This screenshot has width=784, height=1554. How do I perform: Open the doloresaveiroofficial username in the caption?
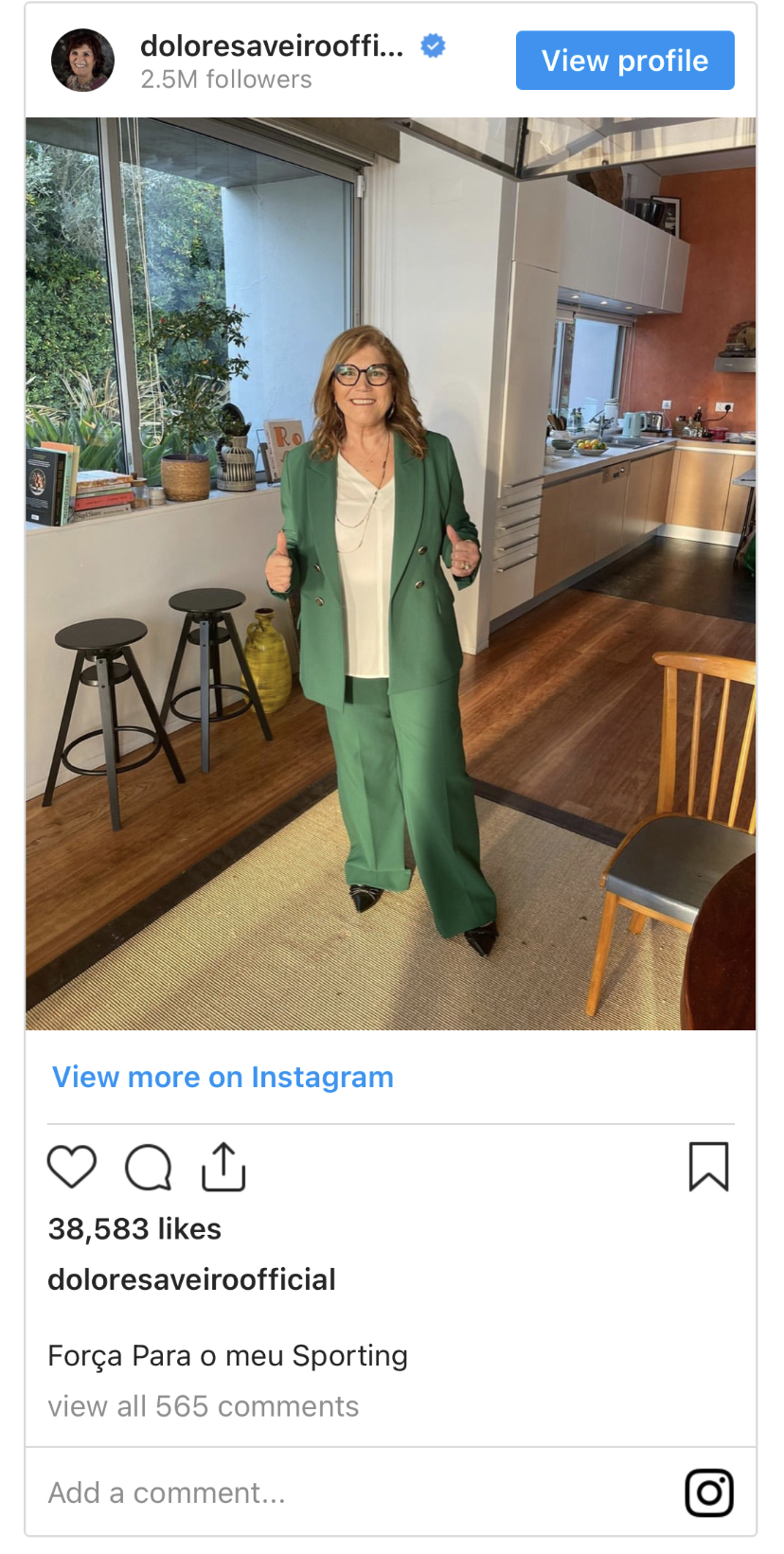[191, 1279]
